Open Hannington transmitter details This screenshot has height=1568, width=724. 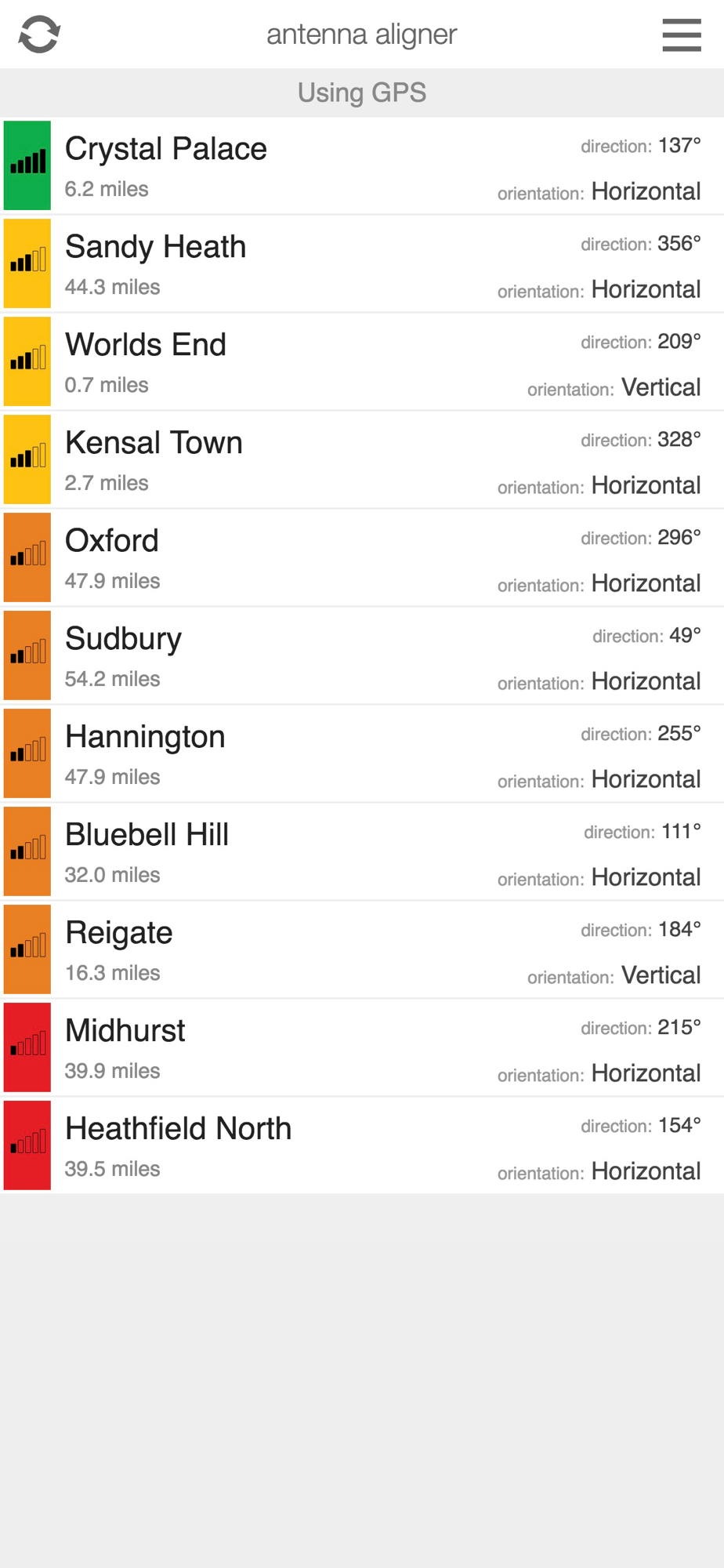coord(362,754)
